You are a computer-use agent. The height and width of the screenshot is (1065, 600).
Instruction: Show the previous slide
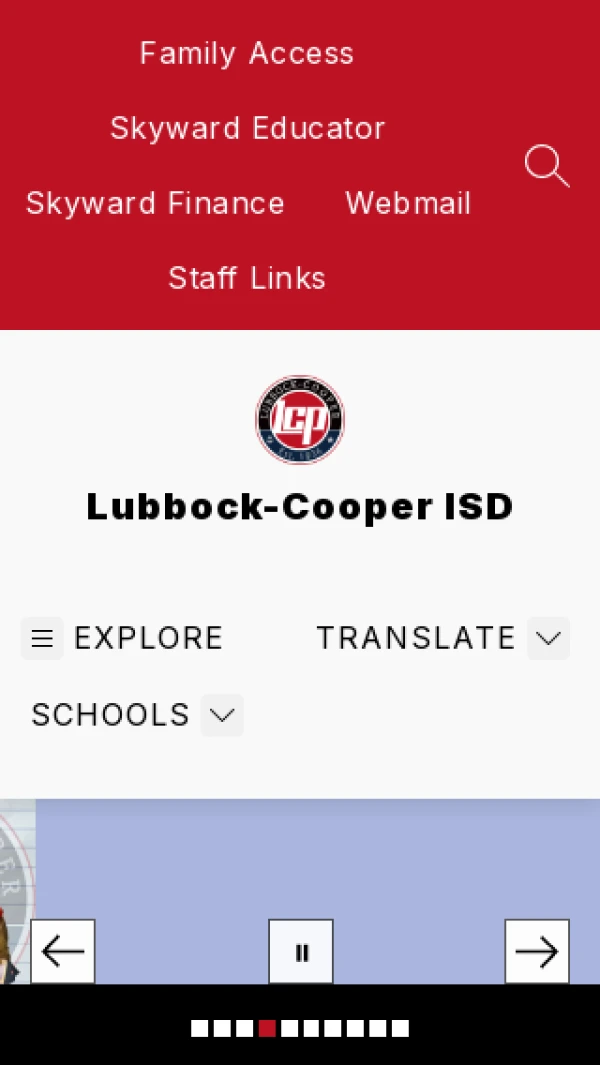(x=63, y=951)
